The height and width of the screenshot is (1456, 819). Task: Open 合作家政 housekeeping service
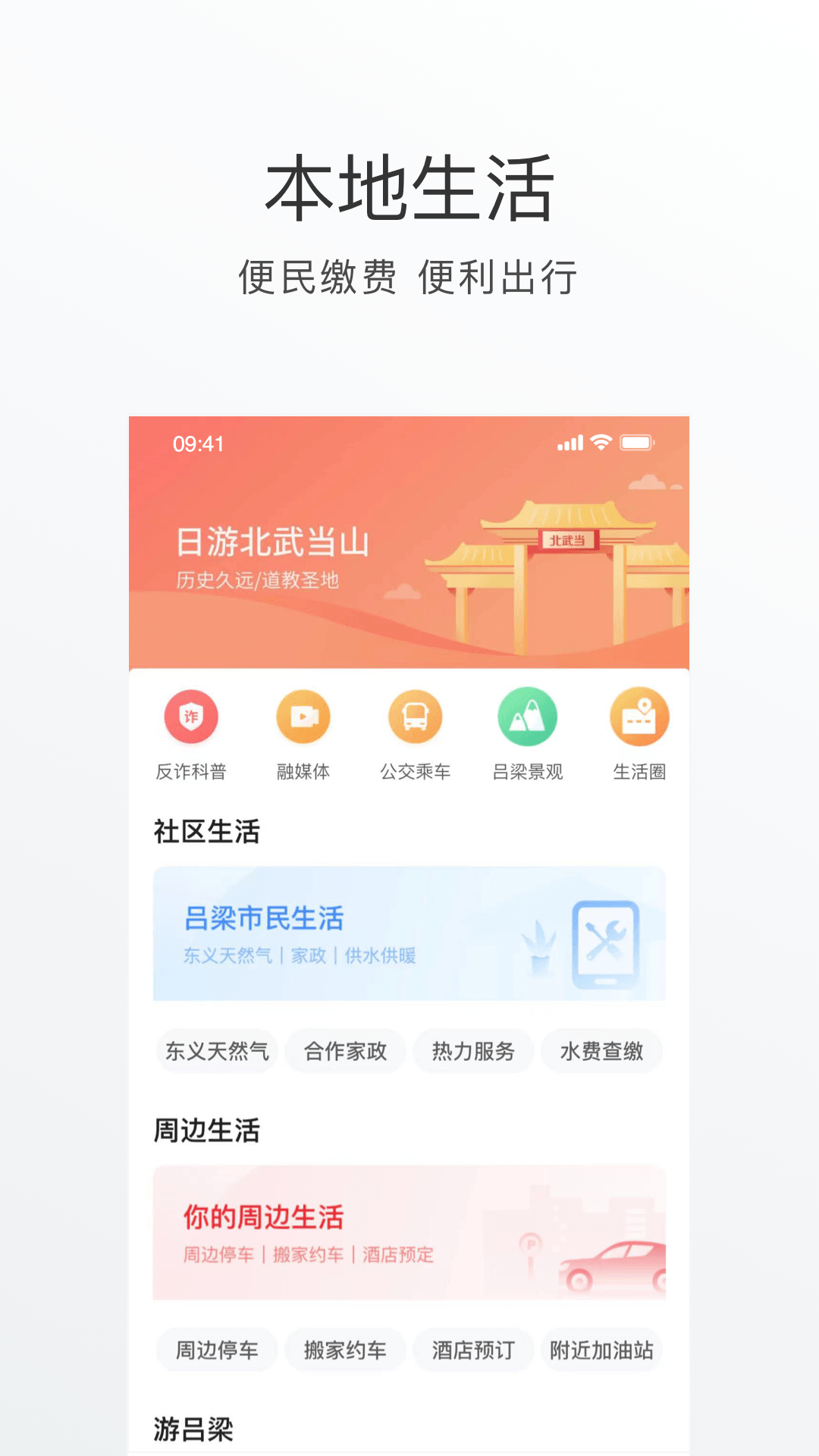tap(345, 1051)
